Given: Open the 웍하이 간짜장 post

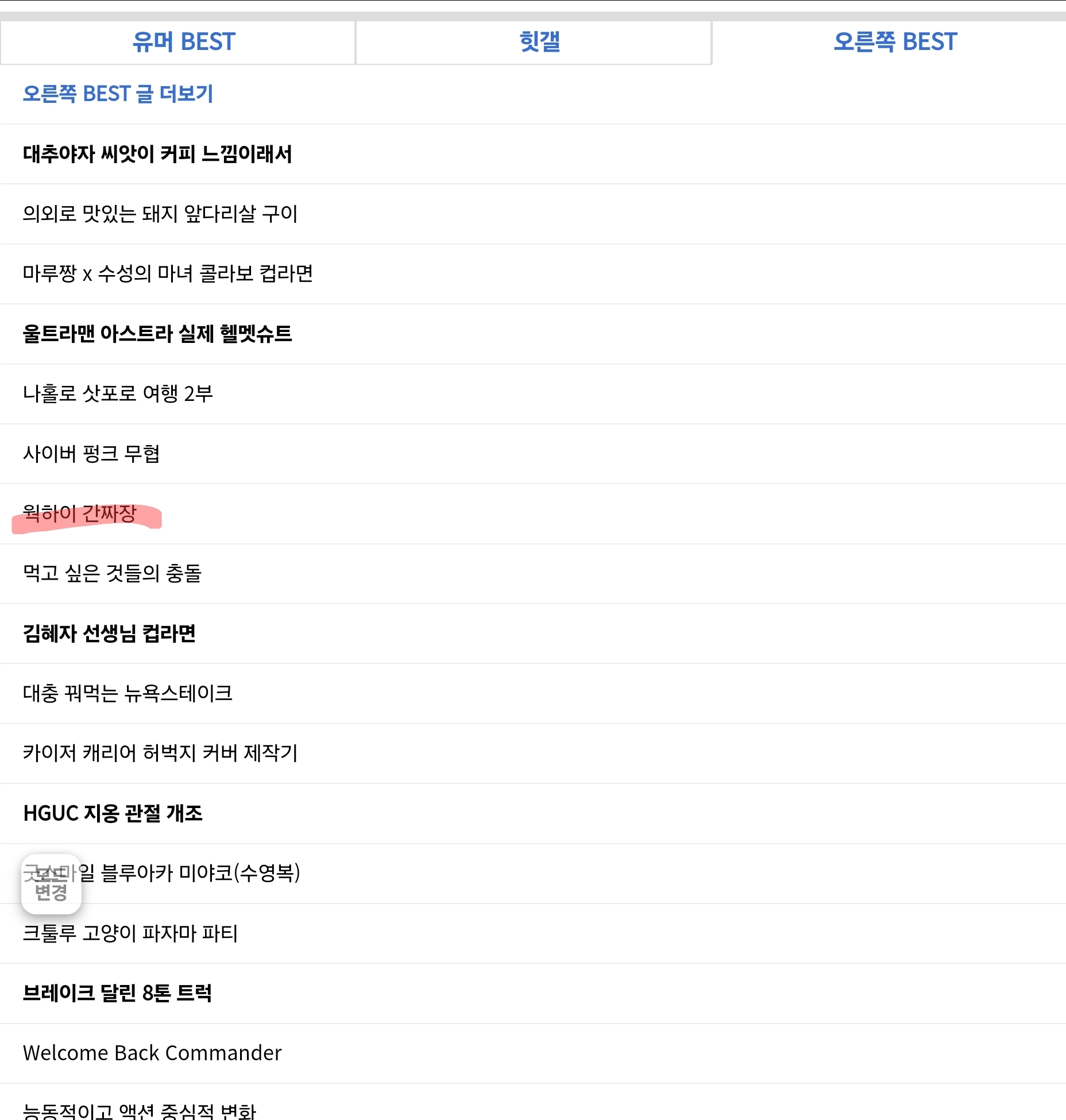Looking at the screenshot, I should [x=80, y=513].
